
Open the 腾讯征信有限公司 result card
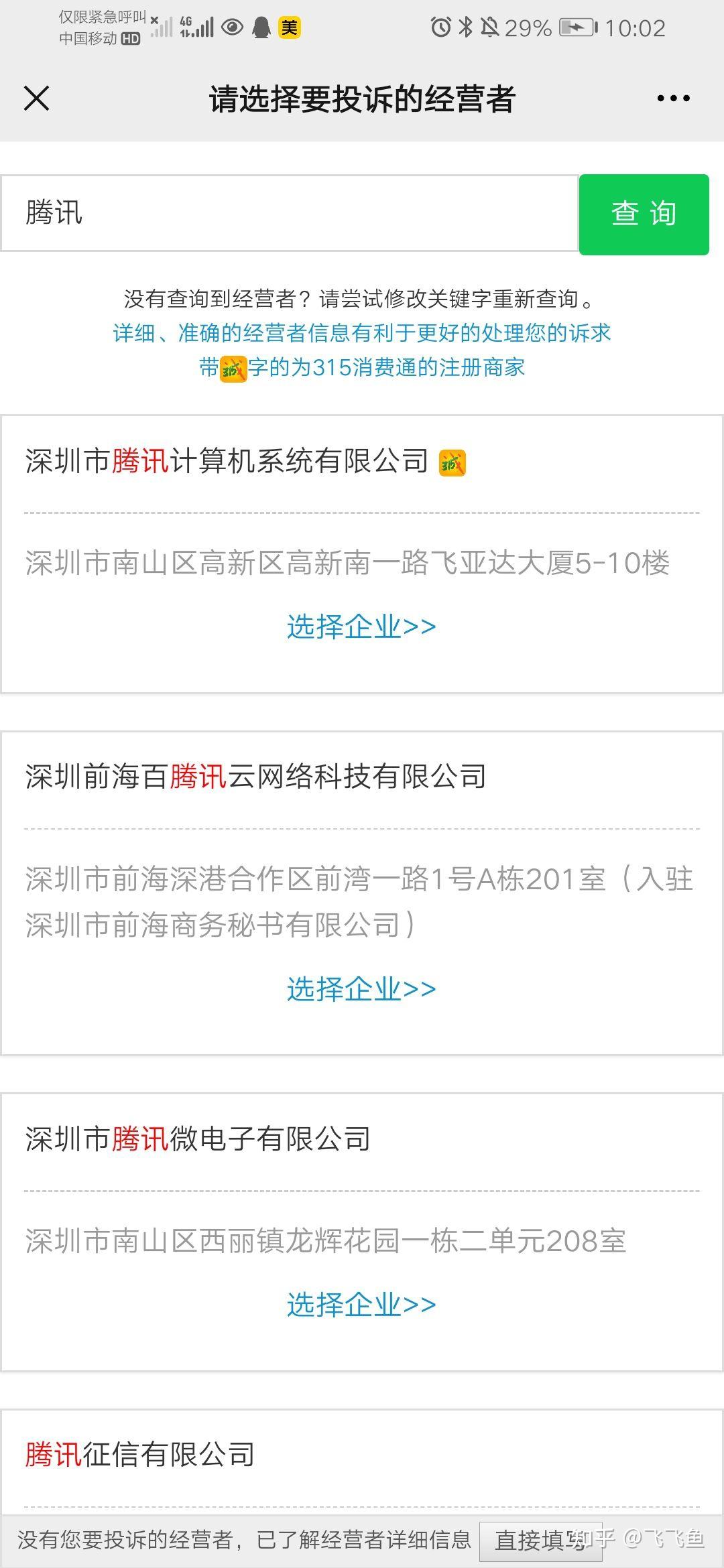click(362, 1461)
